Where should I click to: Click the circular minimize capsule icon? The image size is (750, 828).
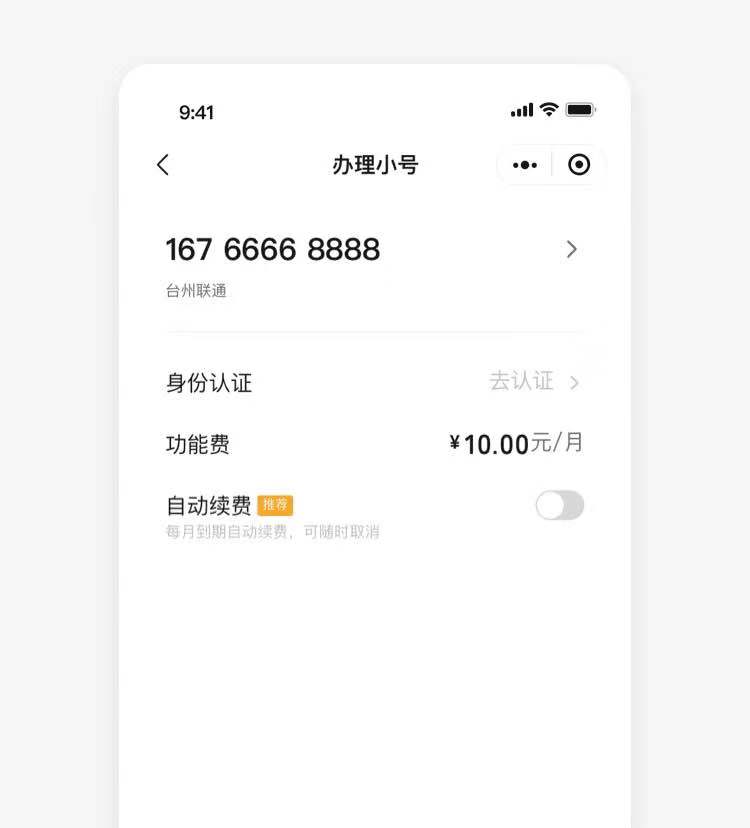click(x=578, y=165)
